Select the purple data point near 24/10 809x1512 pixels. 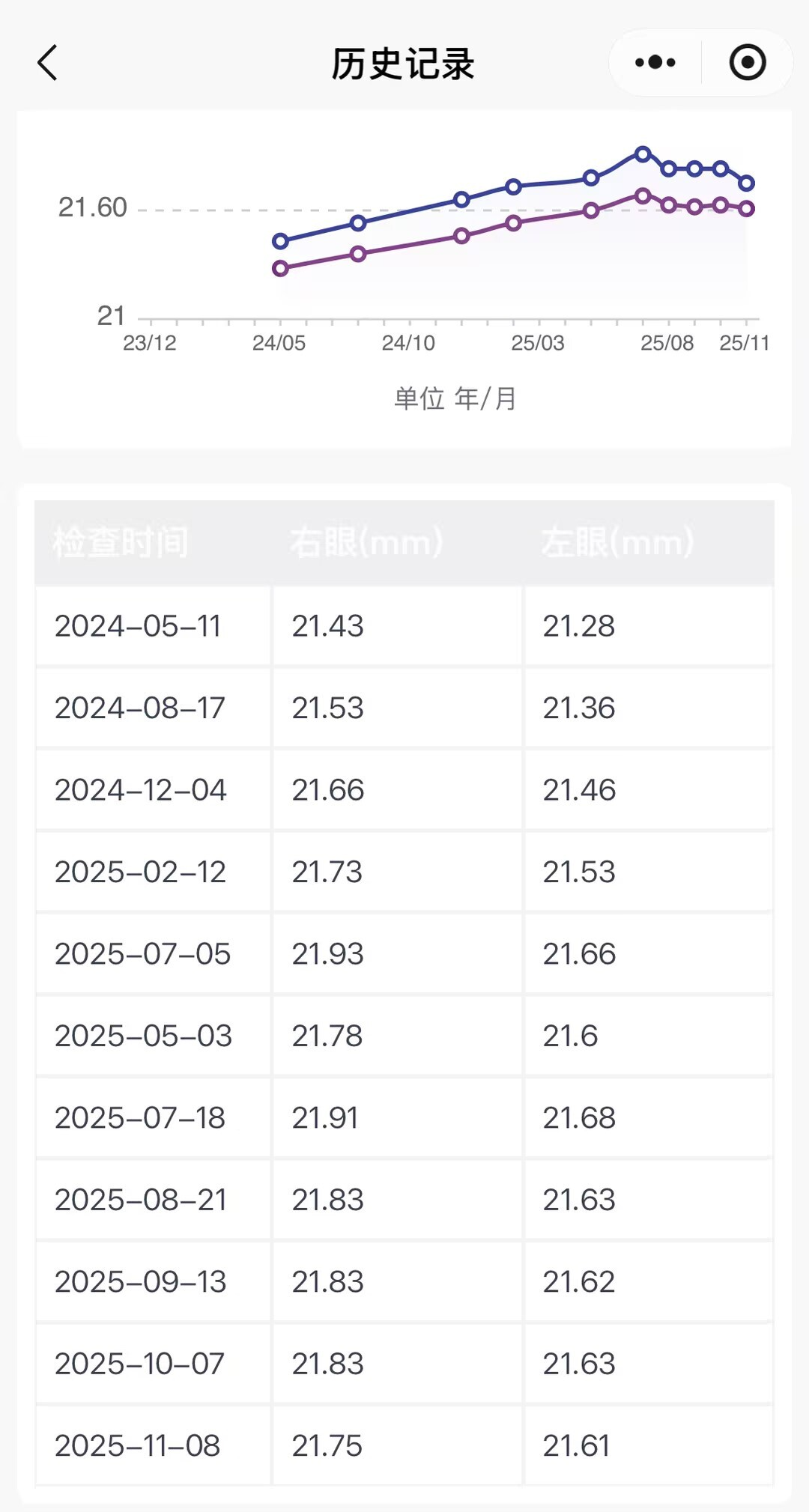coord(358,255)
